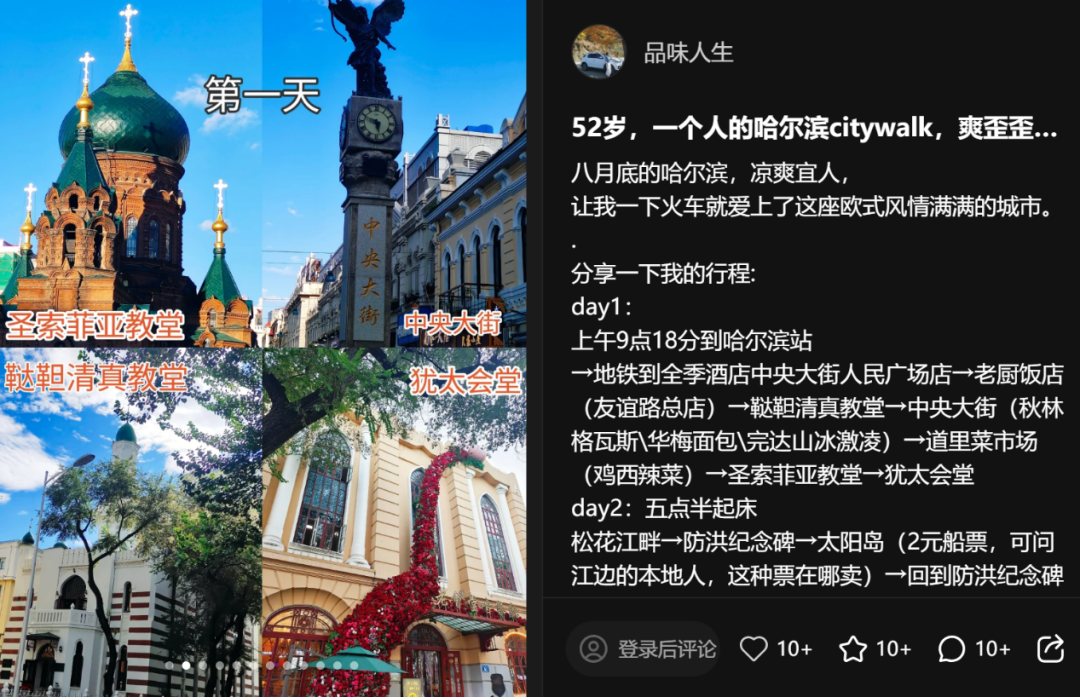The image size is (1080, 697).
Task: Save the post with the star icon
Action: [853, 649]
